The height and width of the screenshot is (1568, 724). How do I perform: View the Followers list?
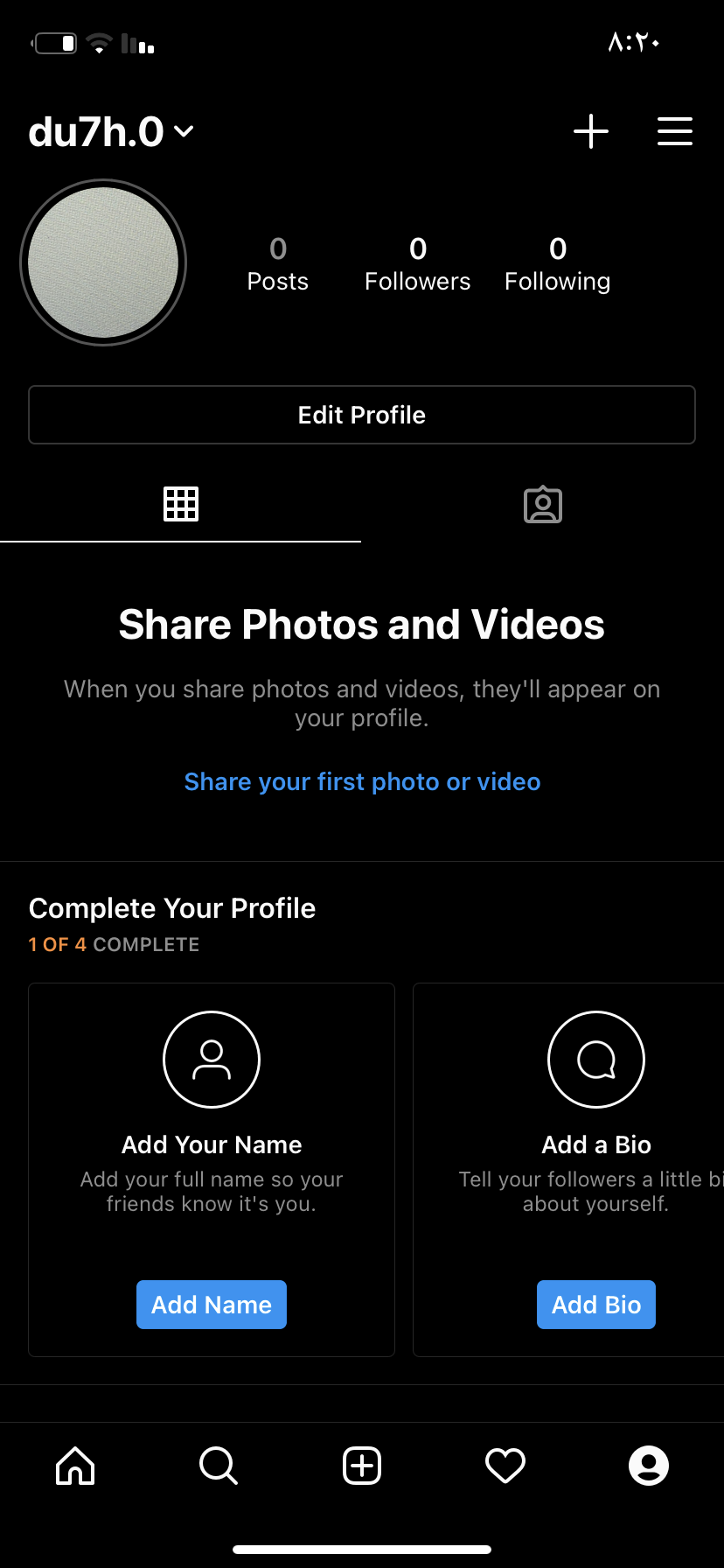[x=418, y=264]
